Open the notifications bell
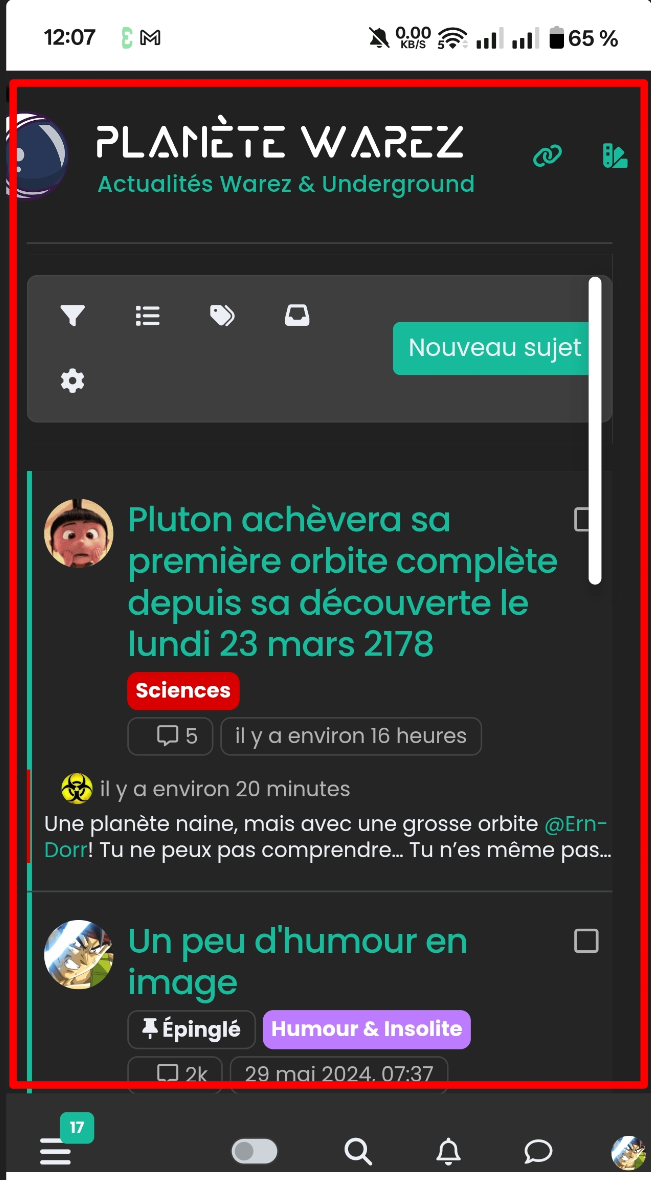Viewport: 651px width, 1180px height. [449, 1151]
